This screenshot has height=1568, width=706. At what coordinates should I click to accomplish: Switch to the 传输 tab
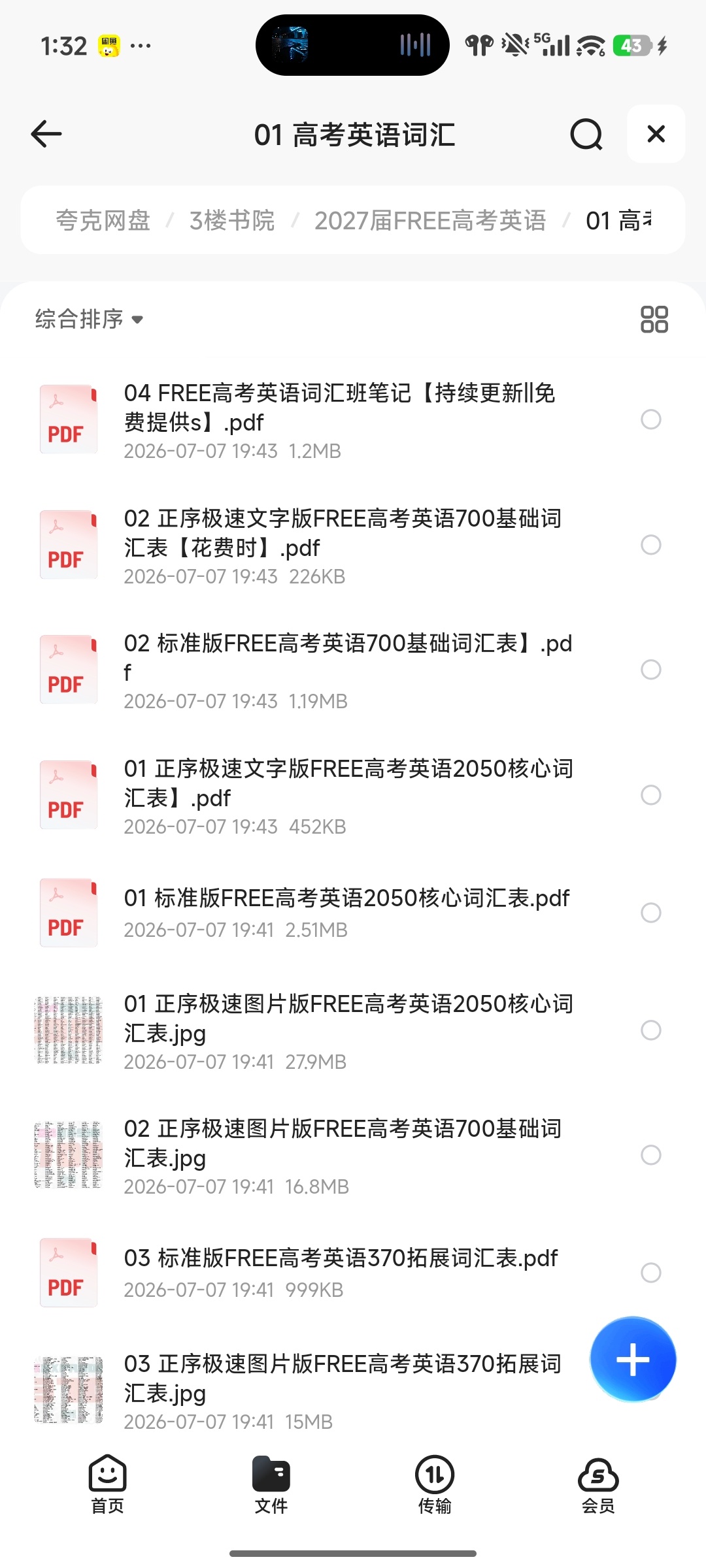[435, 1484]
